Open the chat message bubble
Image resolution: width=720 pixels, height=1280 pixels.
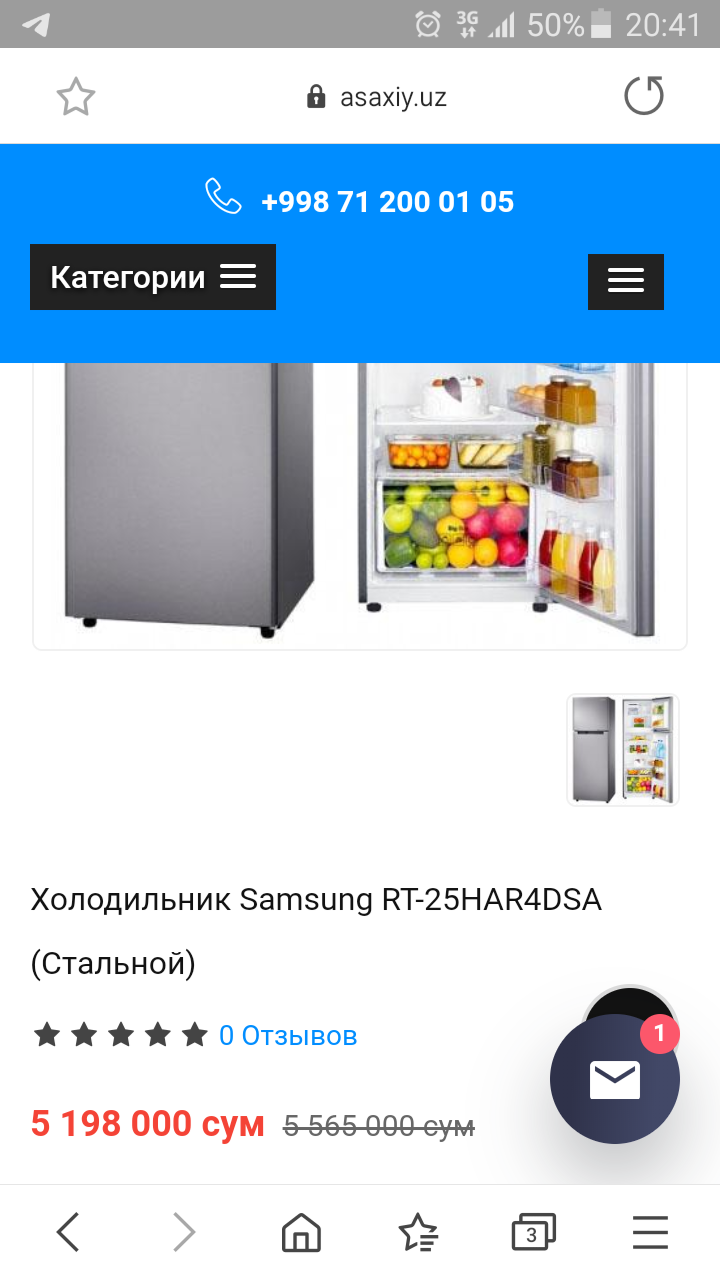614,1079
